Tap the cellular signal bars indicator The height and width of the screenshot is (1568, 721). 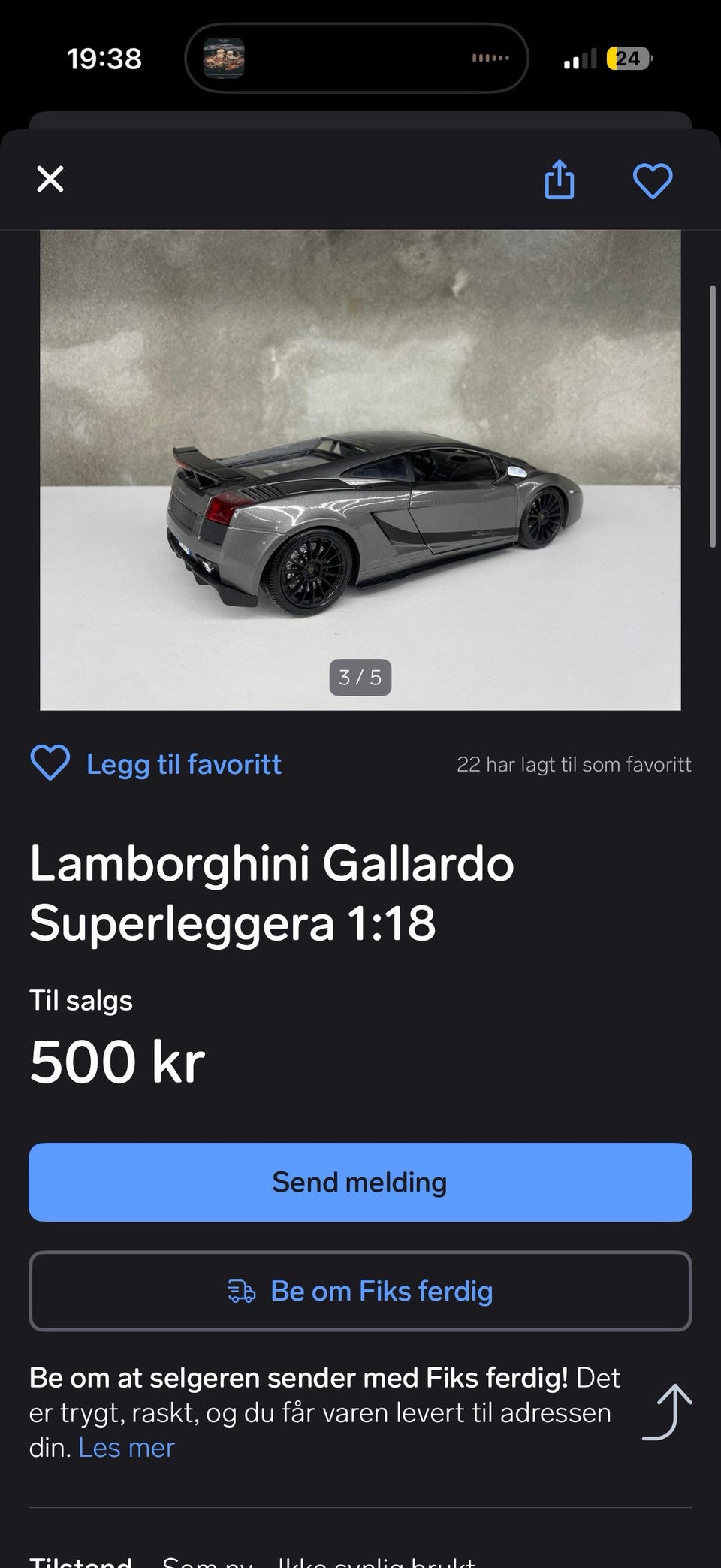pos(581,59)
